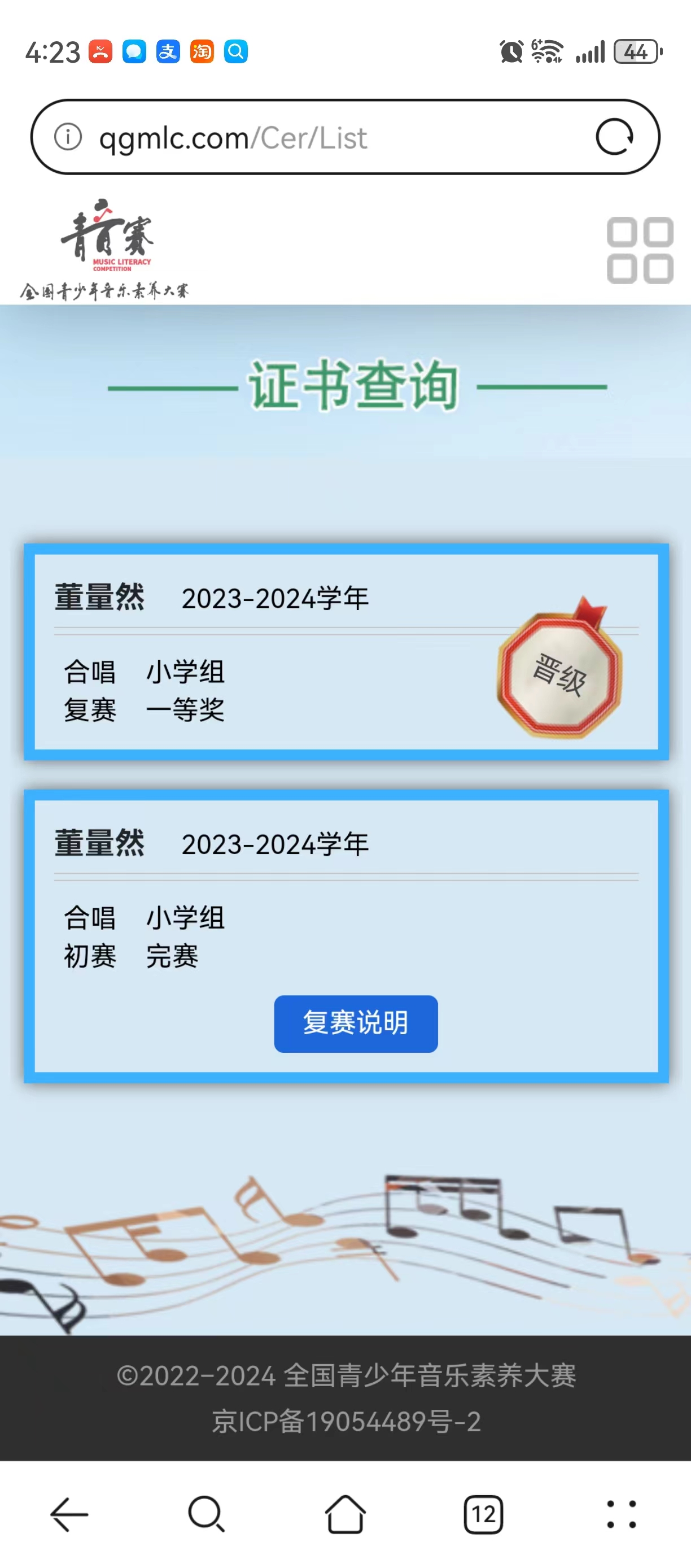Go to the browser home page
Image resolution: width=691 pixels, height=1568 pixels.
point(345,1514)
